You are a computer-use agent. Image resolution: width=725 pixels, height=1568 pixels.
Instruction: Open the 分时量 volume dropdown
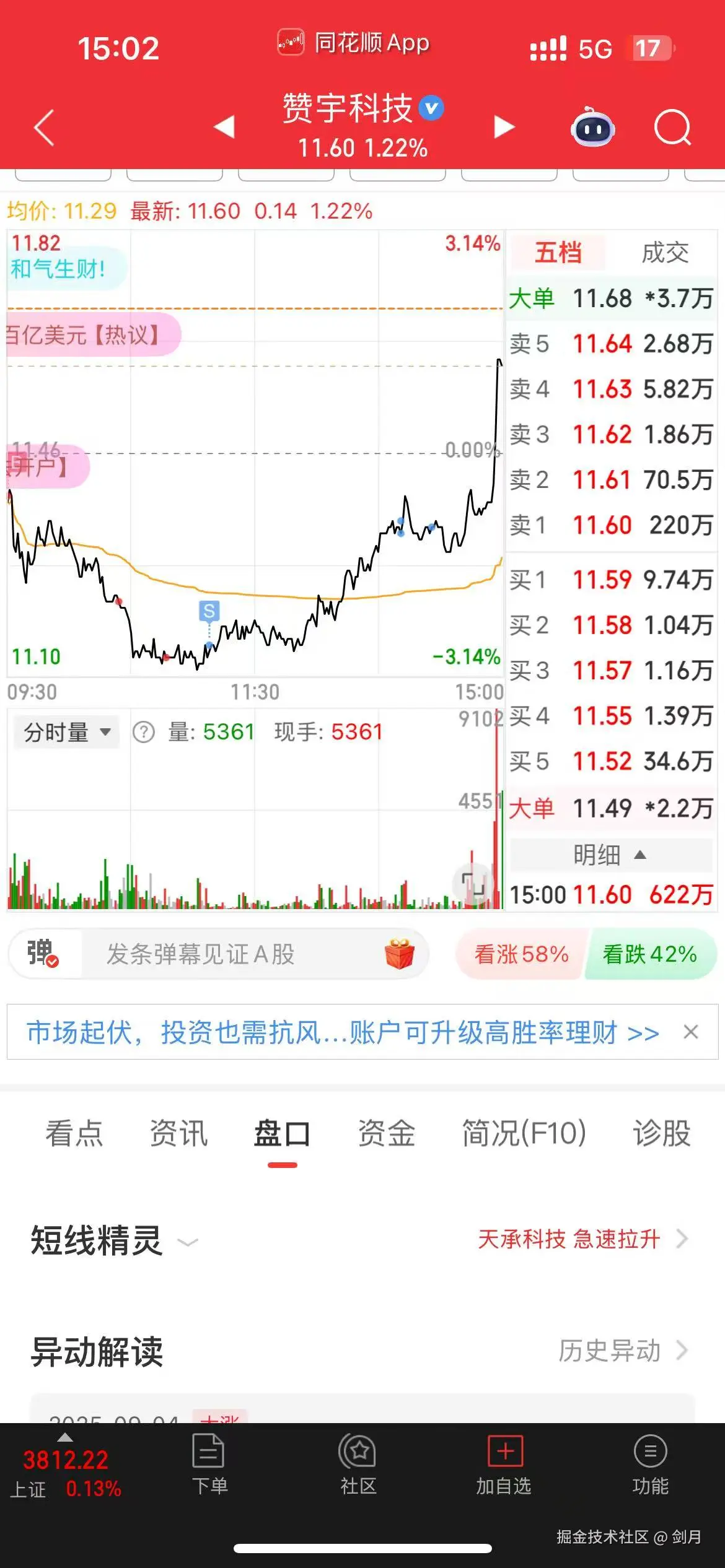[x=65, y=731]
